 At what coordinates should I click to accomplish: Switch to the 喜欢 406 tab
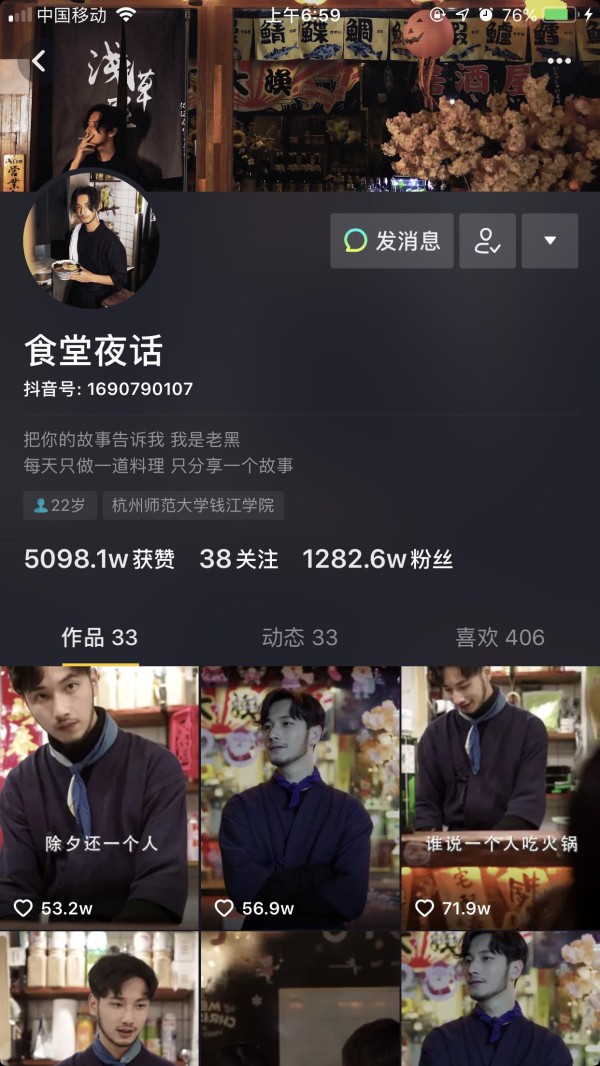pos(499,637)
